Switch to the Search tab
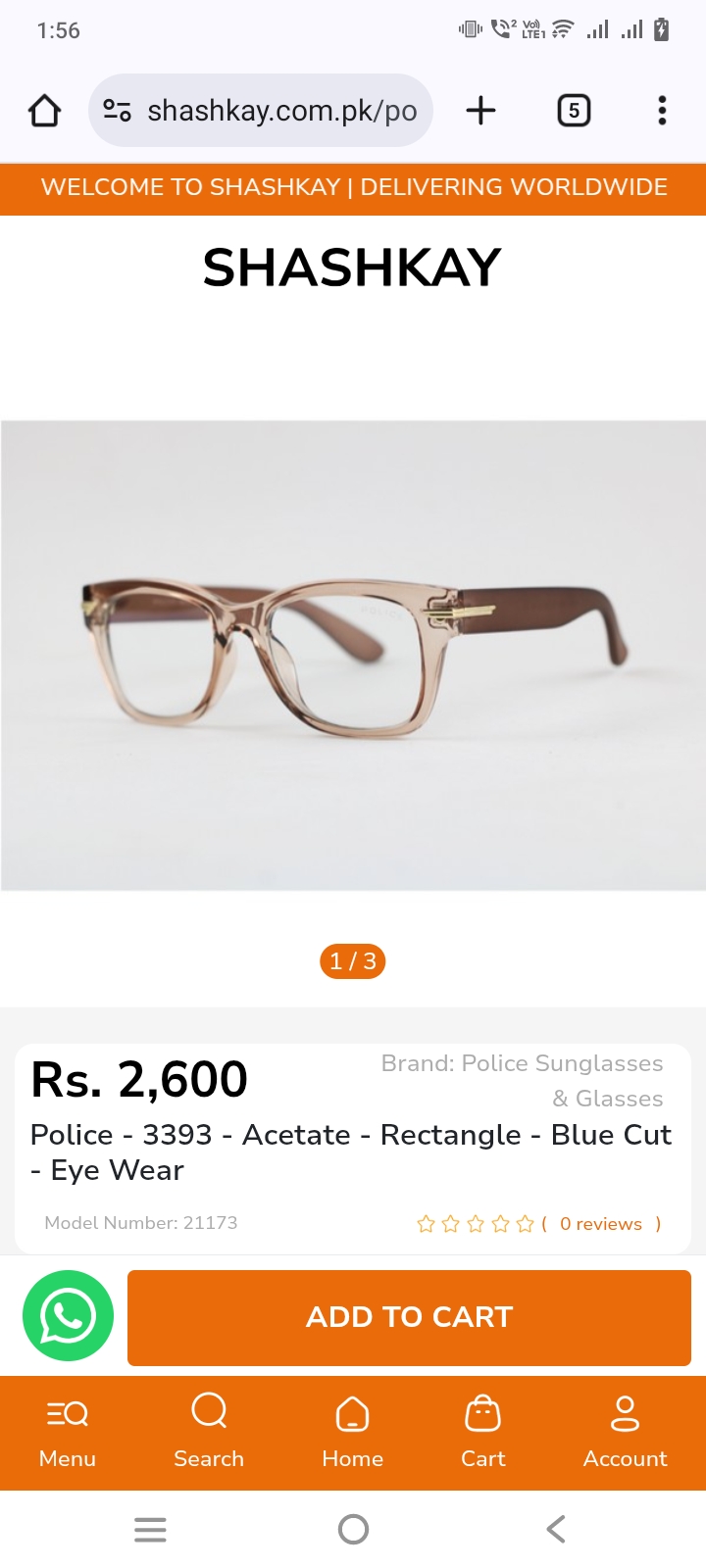The height and width of the screenshot is (1568, 706). pos(209,1432)
